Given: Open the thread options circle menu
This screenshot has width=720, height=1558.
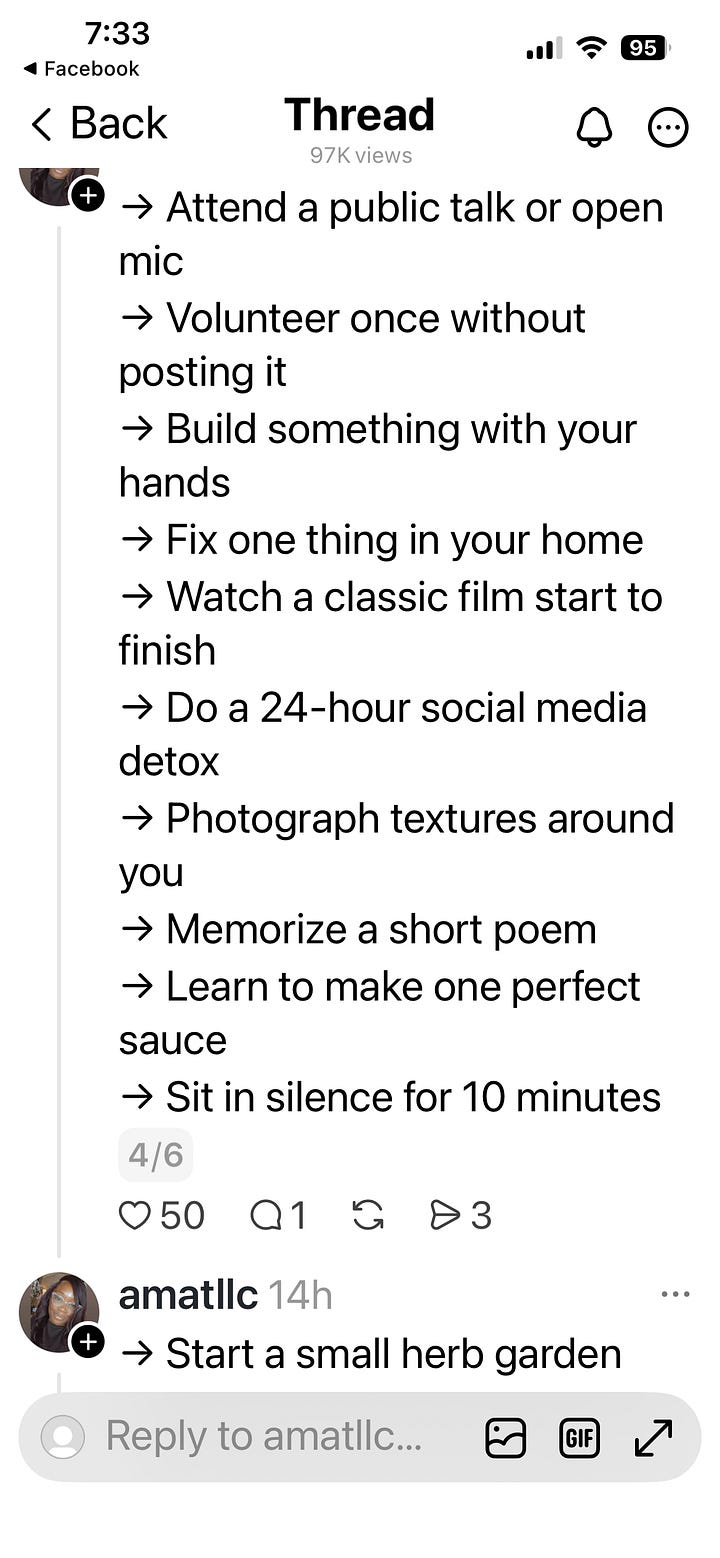Looking at the screenshot, I should pyautogui.click(x=668, y=127).
